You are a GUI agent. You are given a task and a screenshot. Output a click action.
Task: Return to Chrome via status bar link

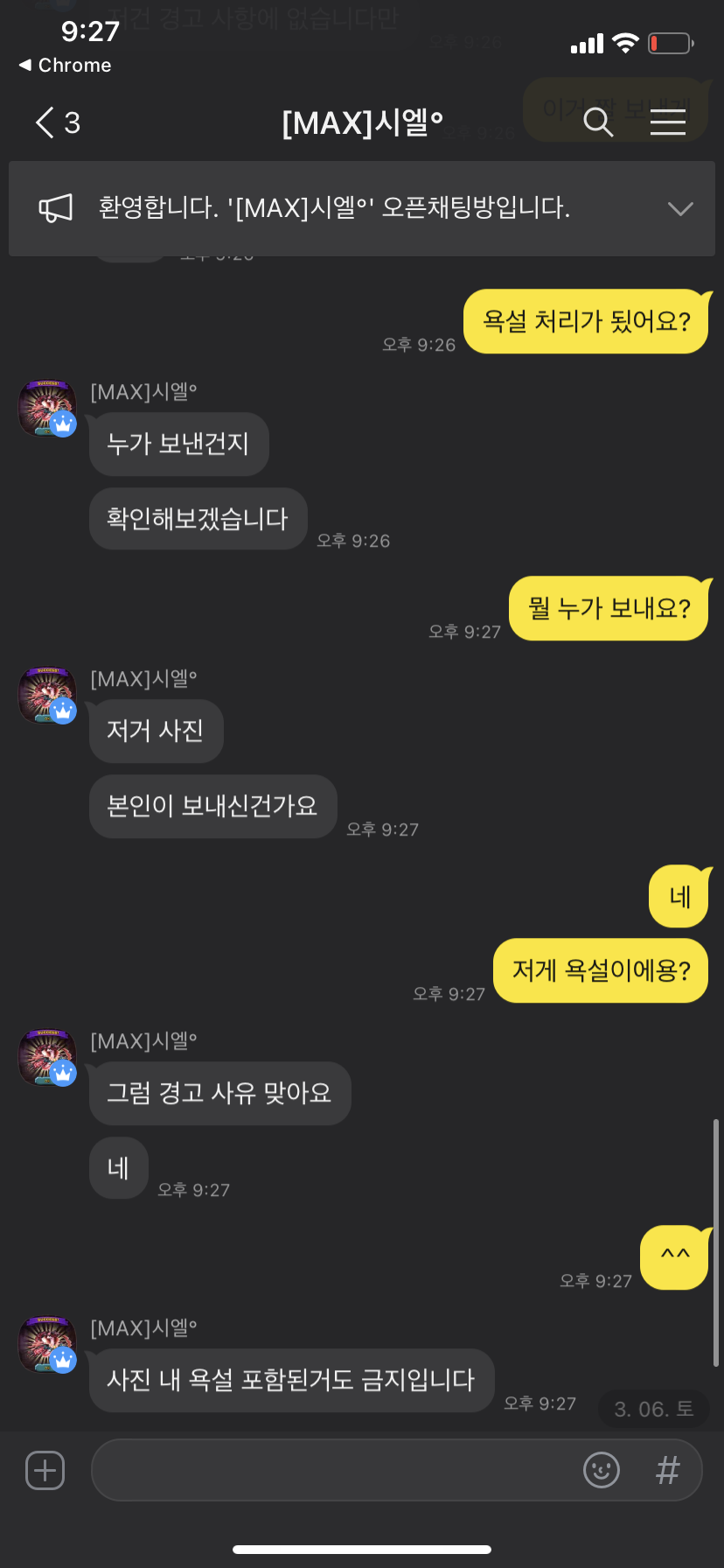[x=65, y=66]
